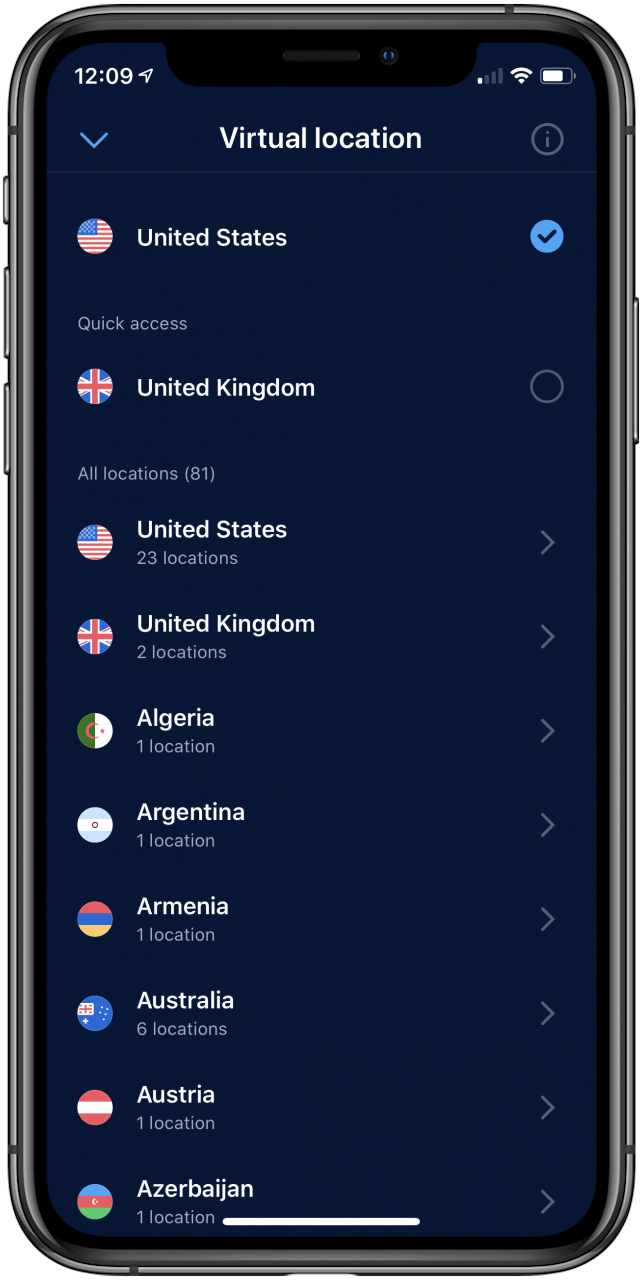Collapse the Virtual location screen with the down chevron
Viewport: 642px width, 1280px height.
pos(94,140)
